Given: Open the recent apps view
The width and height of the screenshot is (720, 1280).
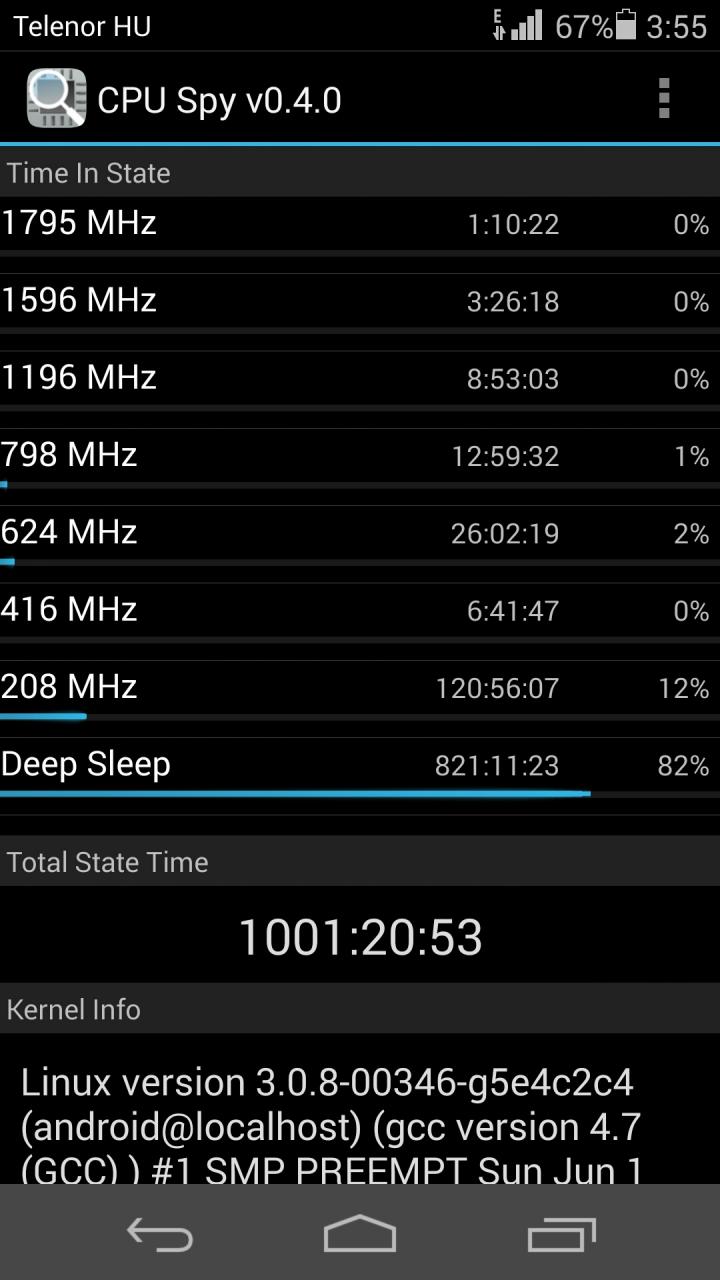Looking at the screenshot, I should coord(561,1234).
